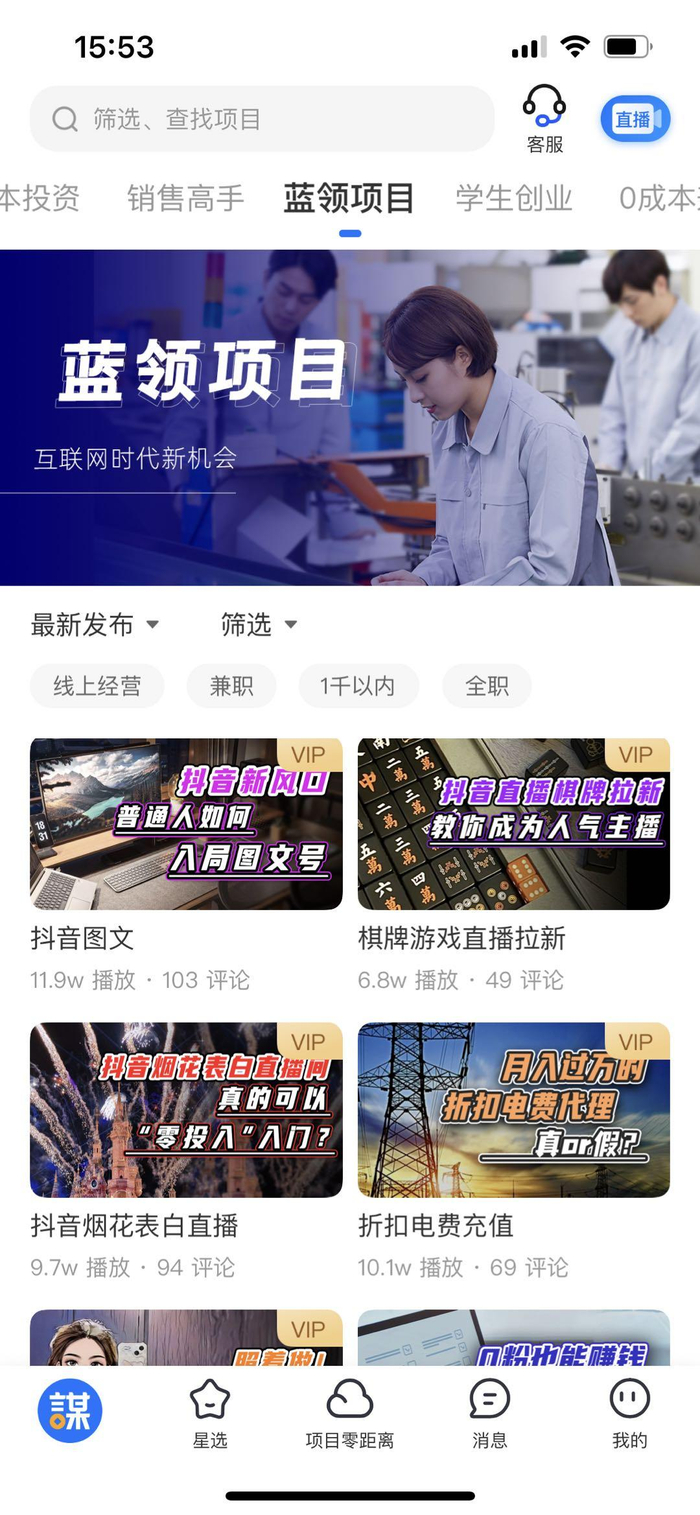
Task: Switch to the 项目零距离 tab
Action: tap(350, 1413)
